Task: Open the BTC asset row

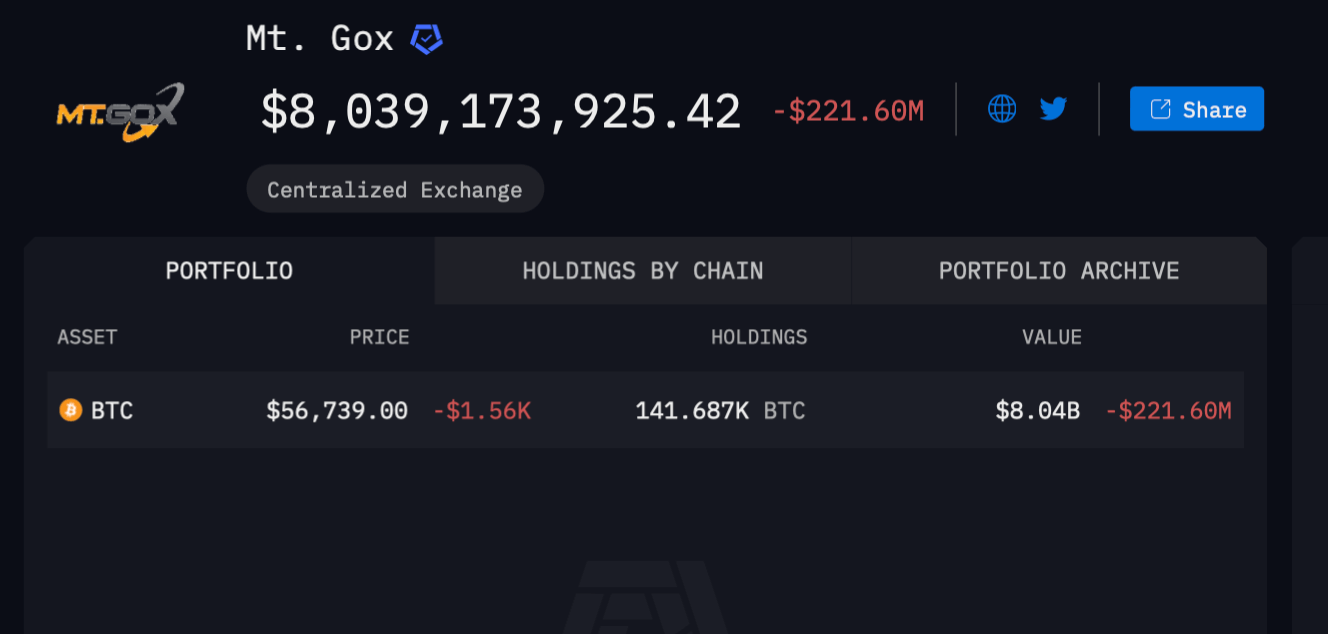Action: (111, 410)
